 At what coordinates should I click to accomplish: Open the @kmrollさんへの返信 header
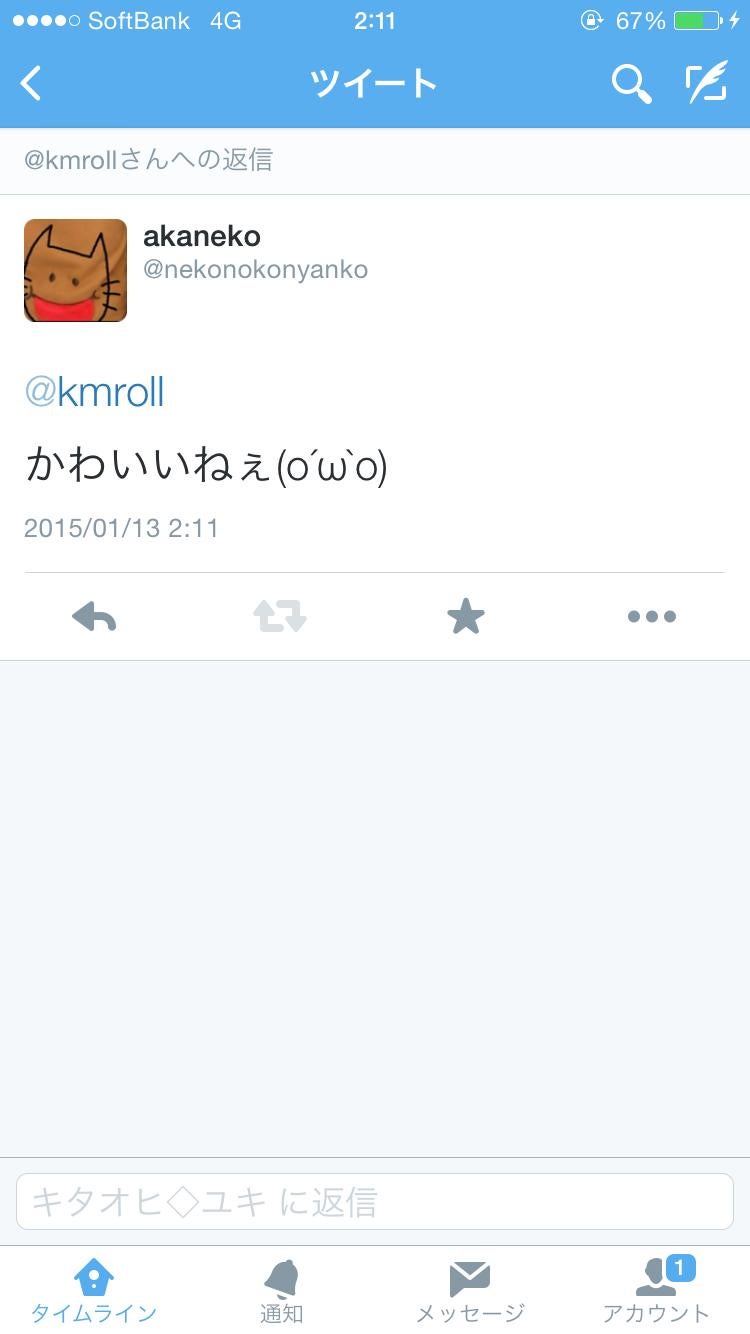pos(148,160)
